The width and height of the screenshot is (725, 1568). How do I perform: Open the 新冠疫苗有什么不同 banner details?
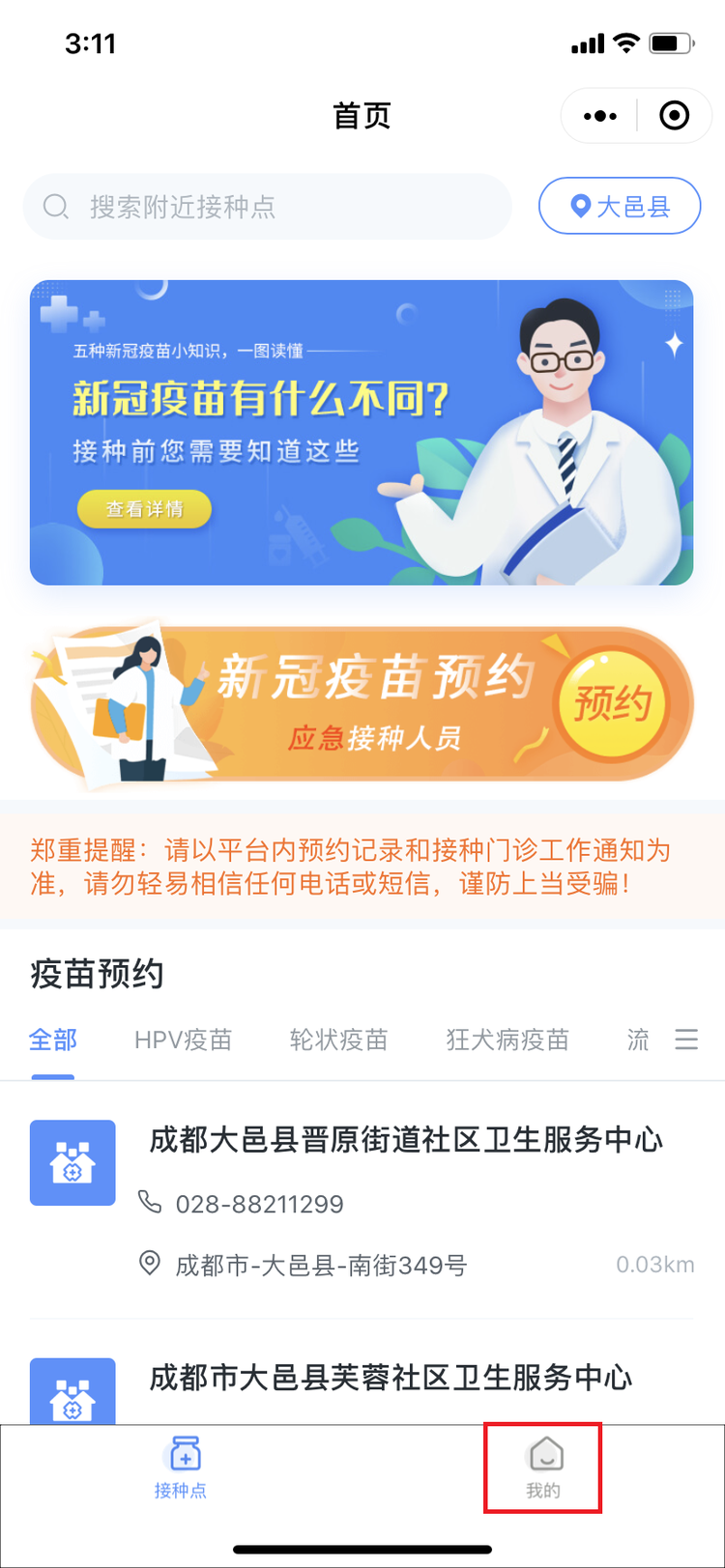362,433
